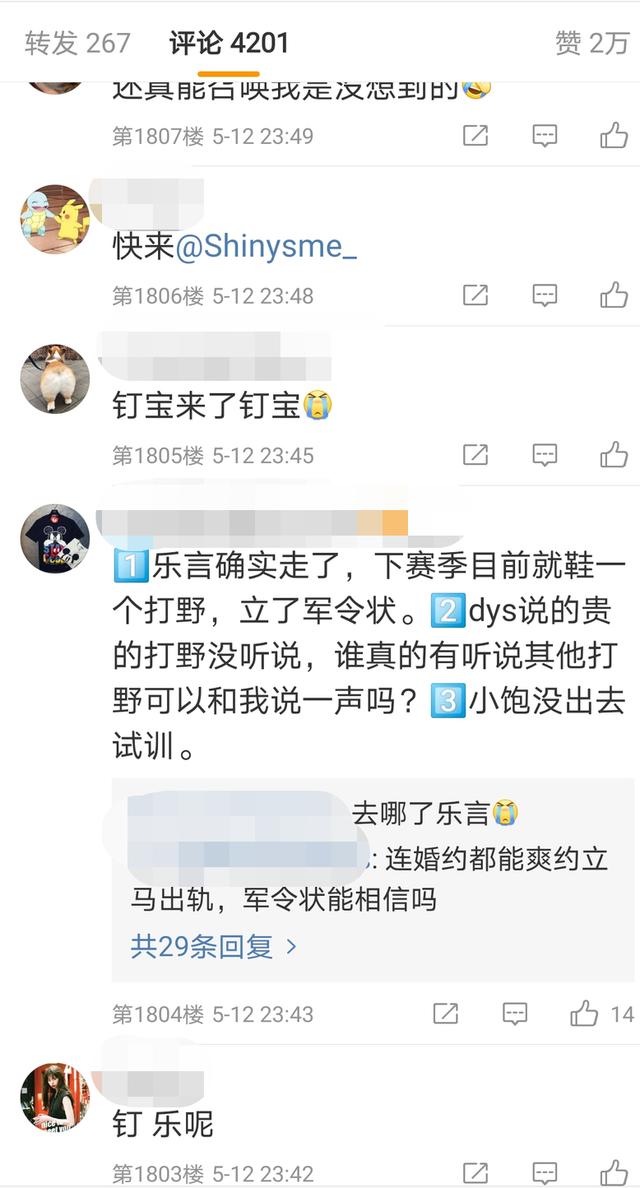
Task: Like the 钉宝来了钉宝 comment
Action: pyautogui.click(x=613, y=455)
